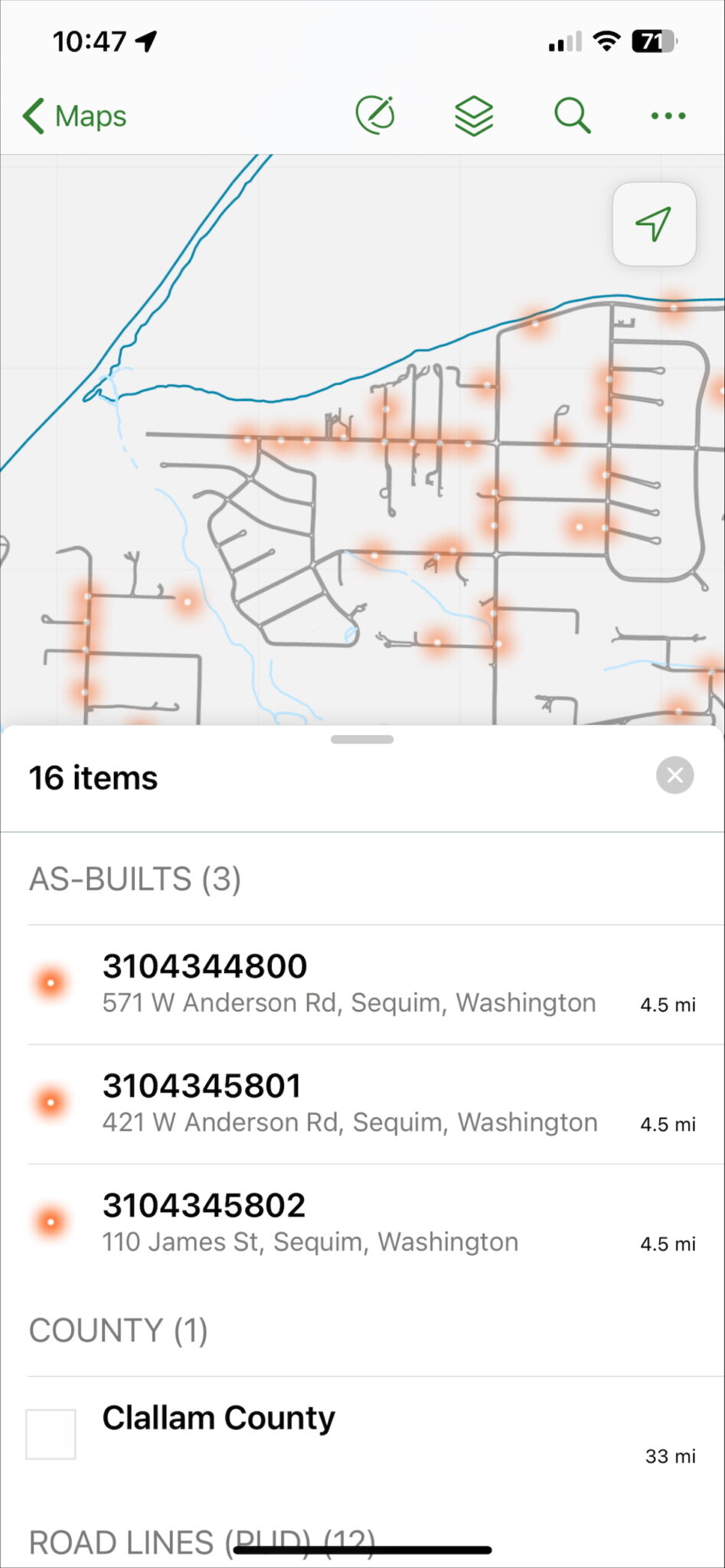This screenshot has height=1568, width=725.
Task: Check the Clallam County checkbox
Action: (x=51, y=1432)
